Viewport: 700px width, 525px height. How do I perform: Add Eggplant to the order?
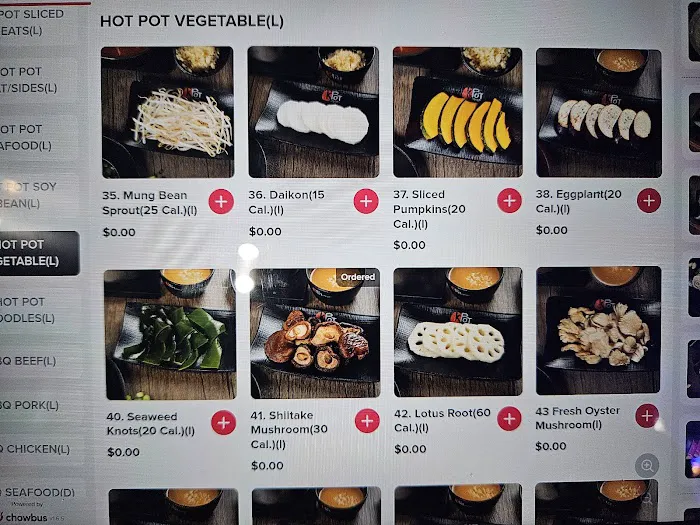click(649, 200)
